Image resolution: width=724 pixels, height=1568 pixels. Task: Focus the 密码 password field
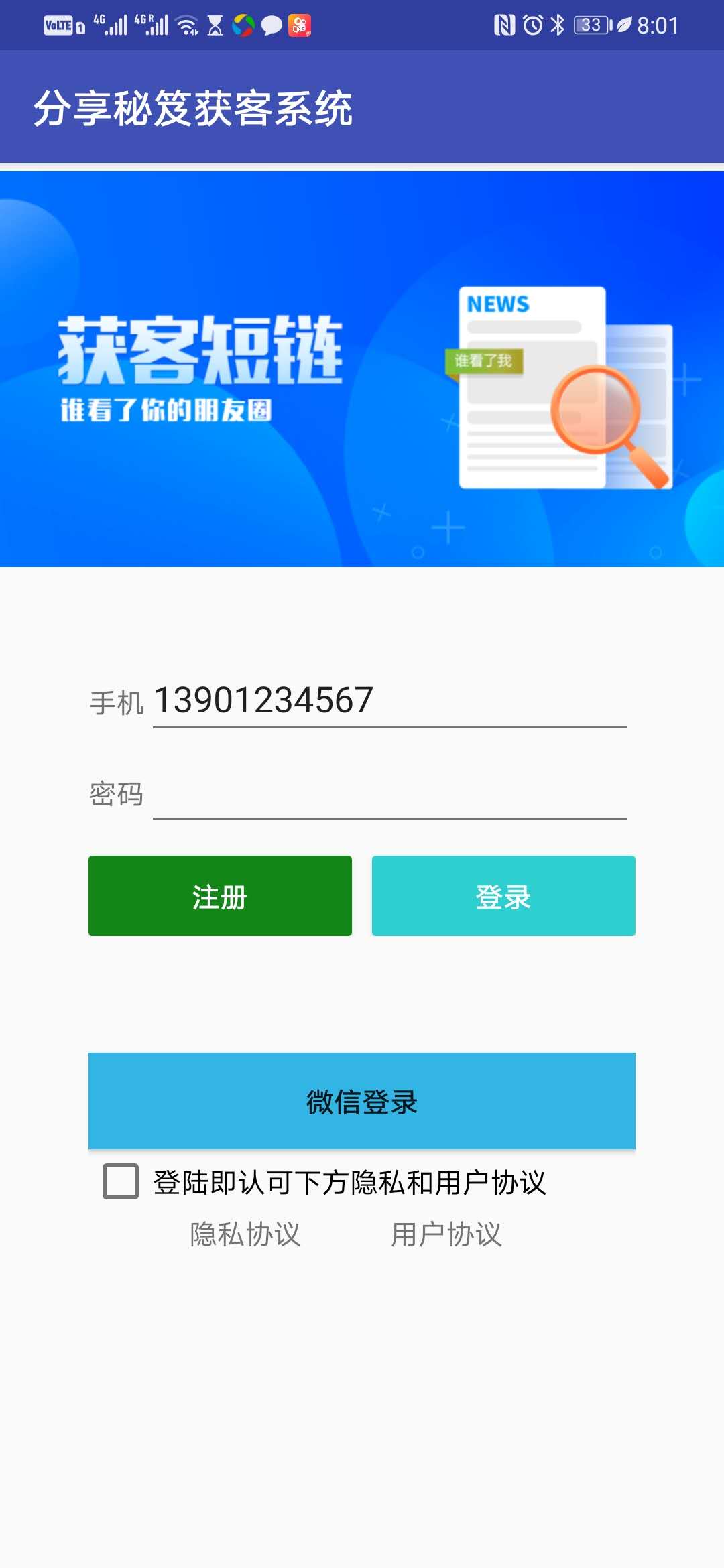click(389, 795)
